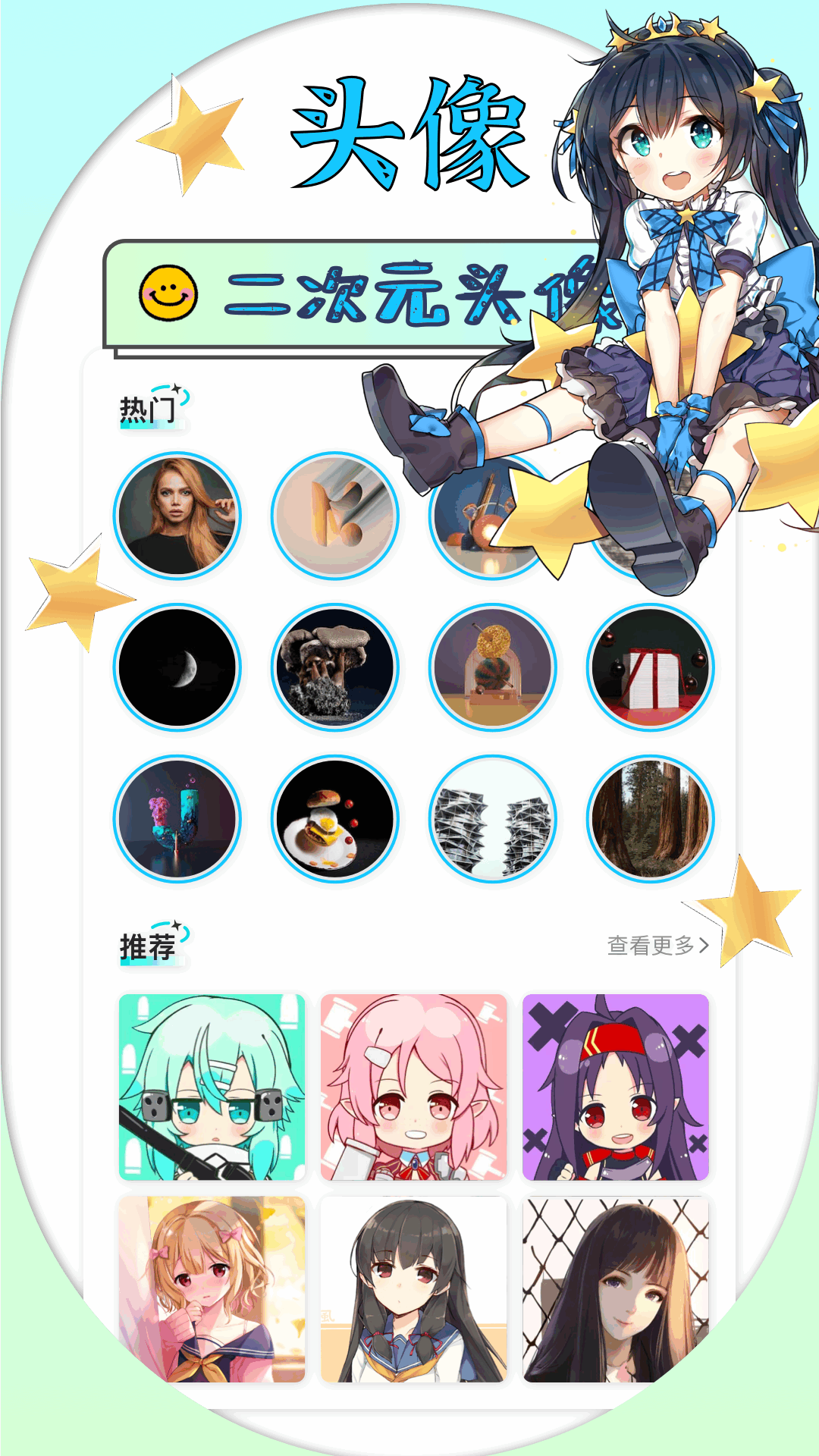Image resolution: width=819 pixels, height=1456 pixels.
Task: Select the blonde woman portrait avatar
Action: click(179, 516)
